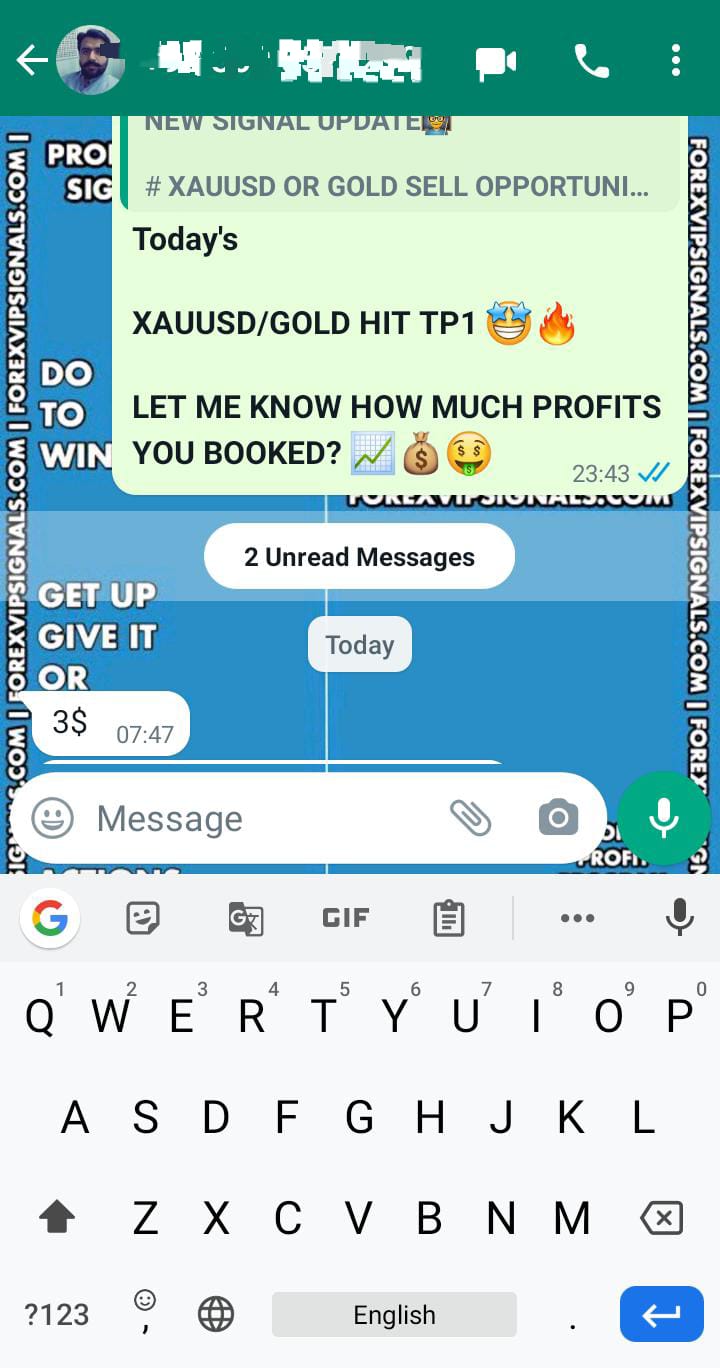Open Google search on the keyboard
The width and height of the screenshot is (720, 1368).
[x=50, y=917]
